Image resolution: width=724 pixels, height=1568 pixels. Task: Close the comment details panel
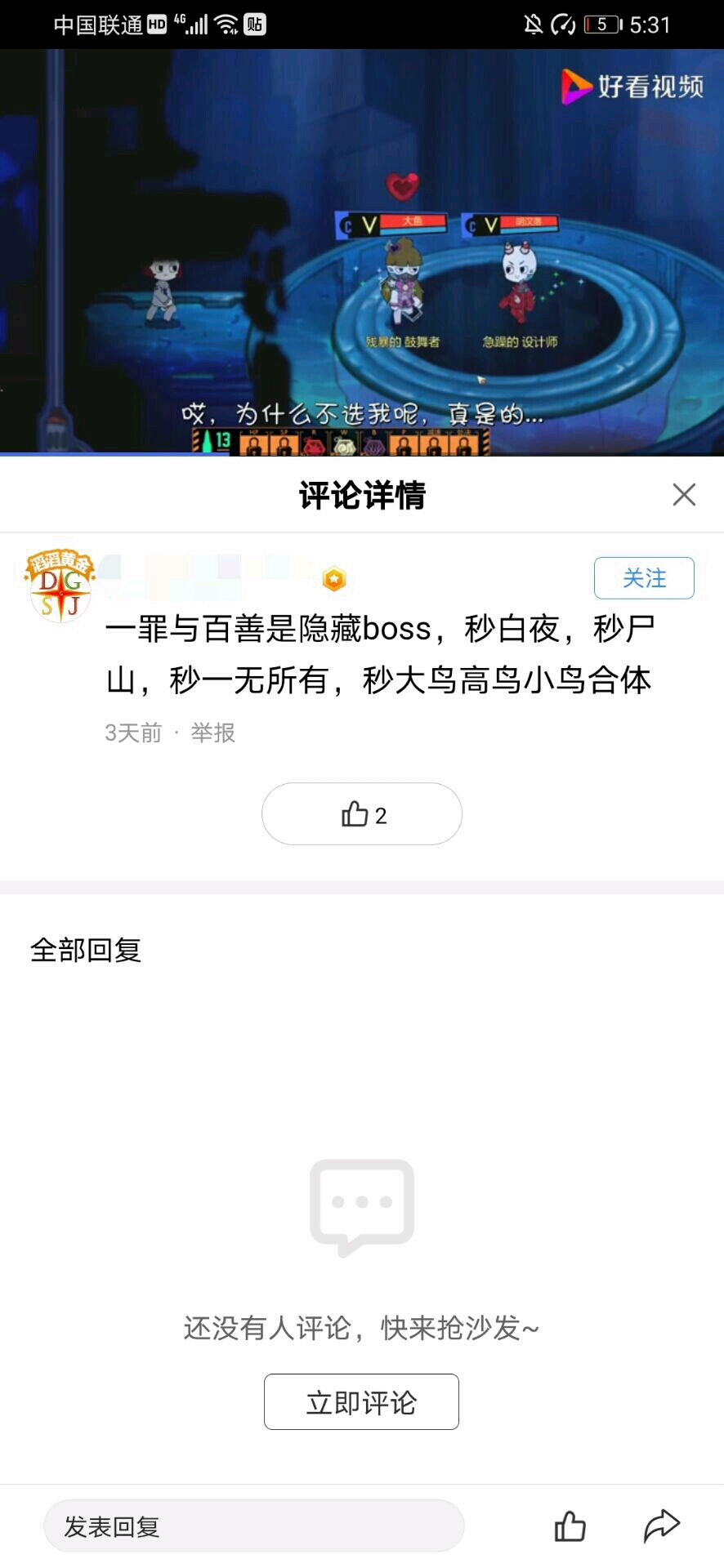click(x=684, y=494)
